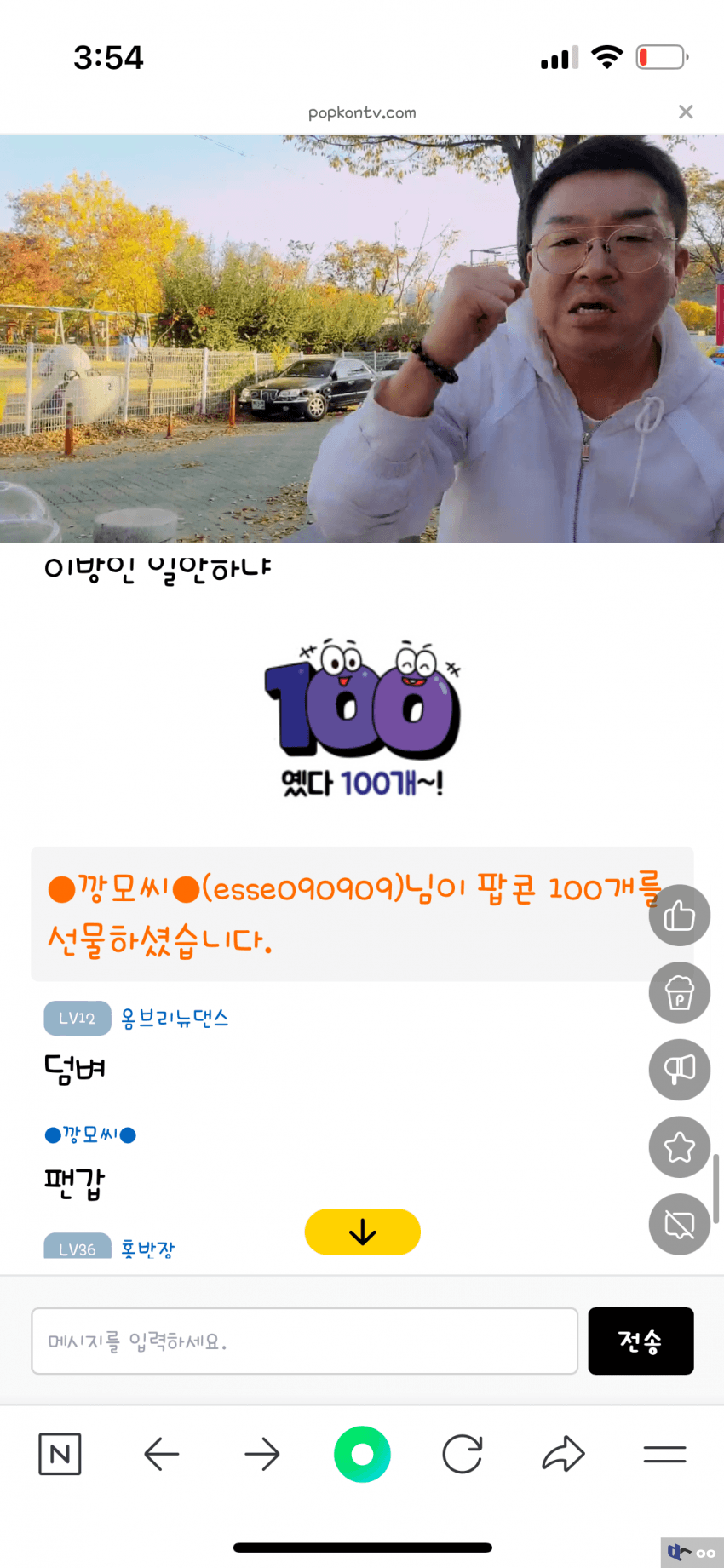This screenshot has width=724, height=1568.
Task: Open 옴브리뉴댄스's profile from the chat
Action: click(x=175, y=1018)
